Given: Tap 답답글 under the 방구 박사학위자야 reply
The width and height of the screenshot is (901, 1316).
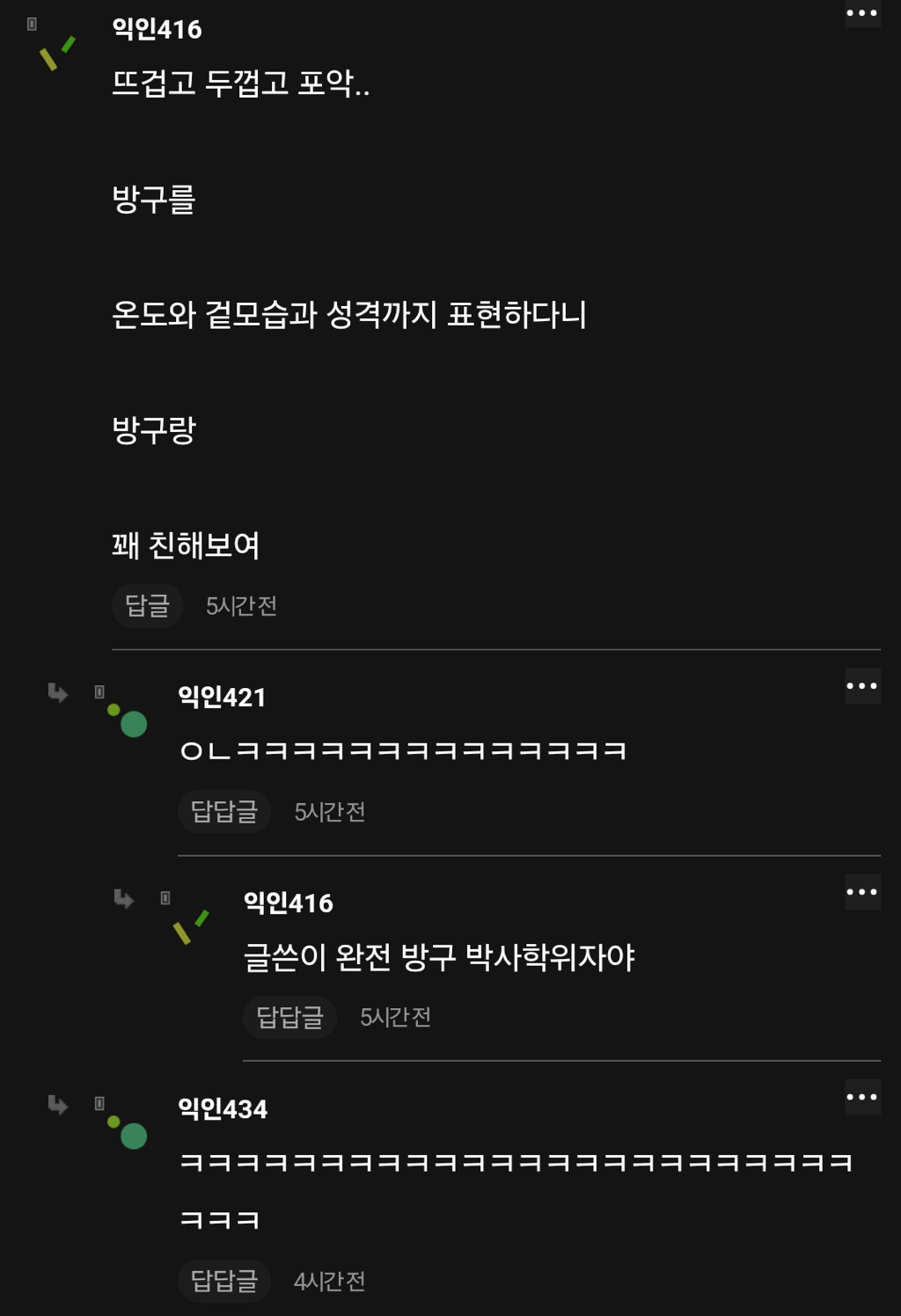Looking at the screenshot, I should point(289,1017).
